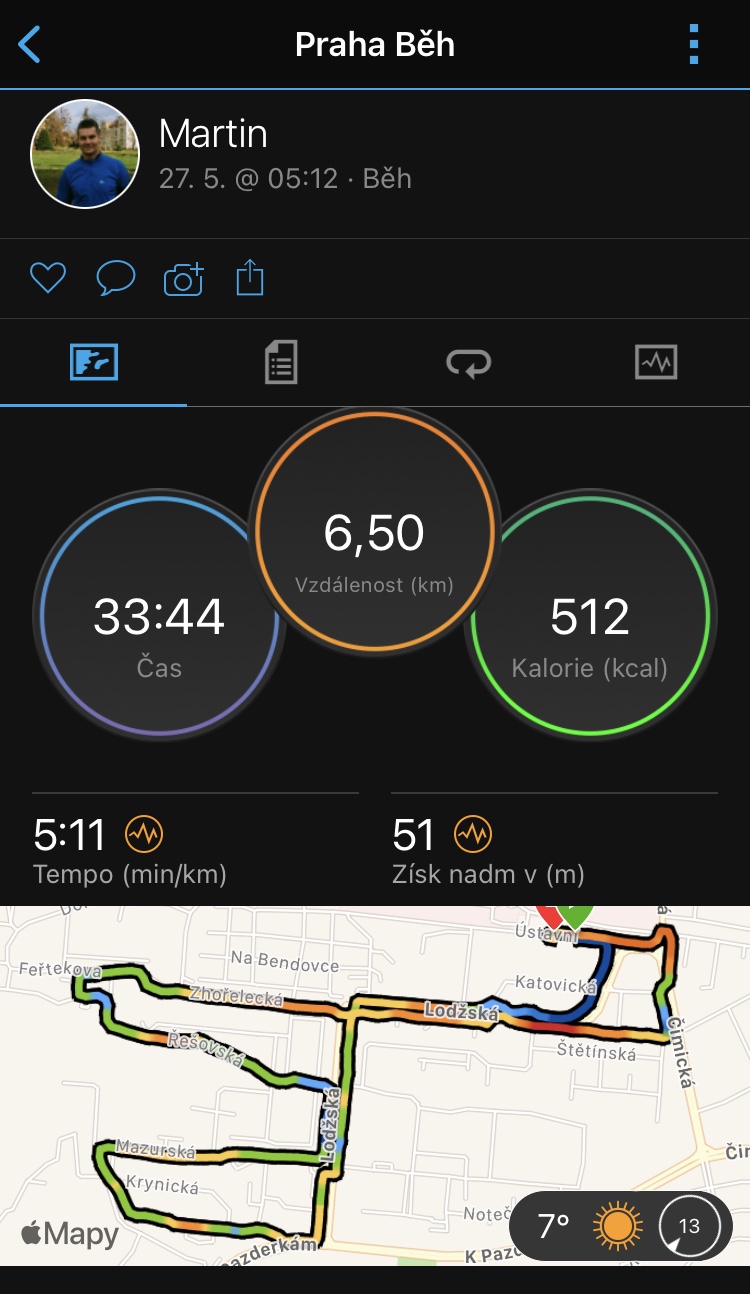Viewport: 750px width, 1294px height.
Task: Like this running activity
Action: (47, 278)
